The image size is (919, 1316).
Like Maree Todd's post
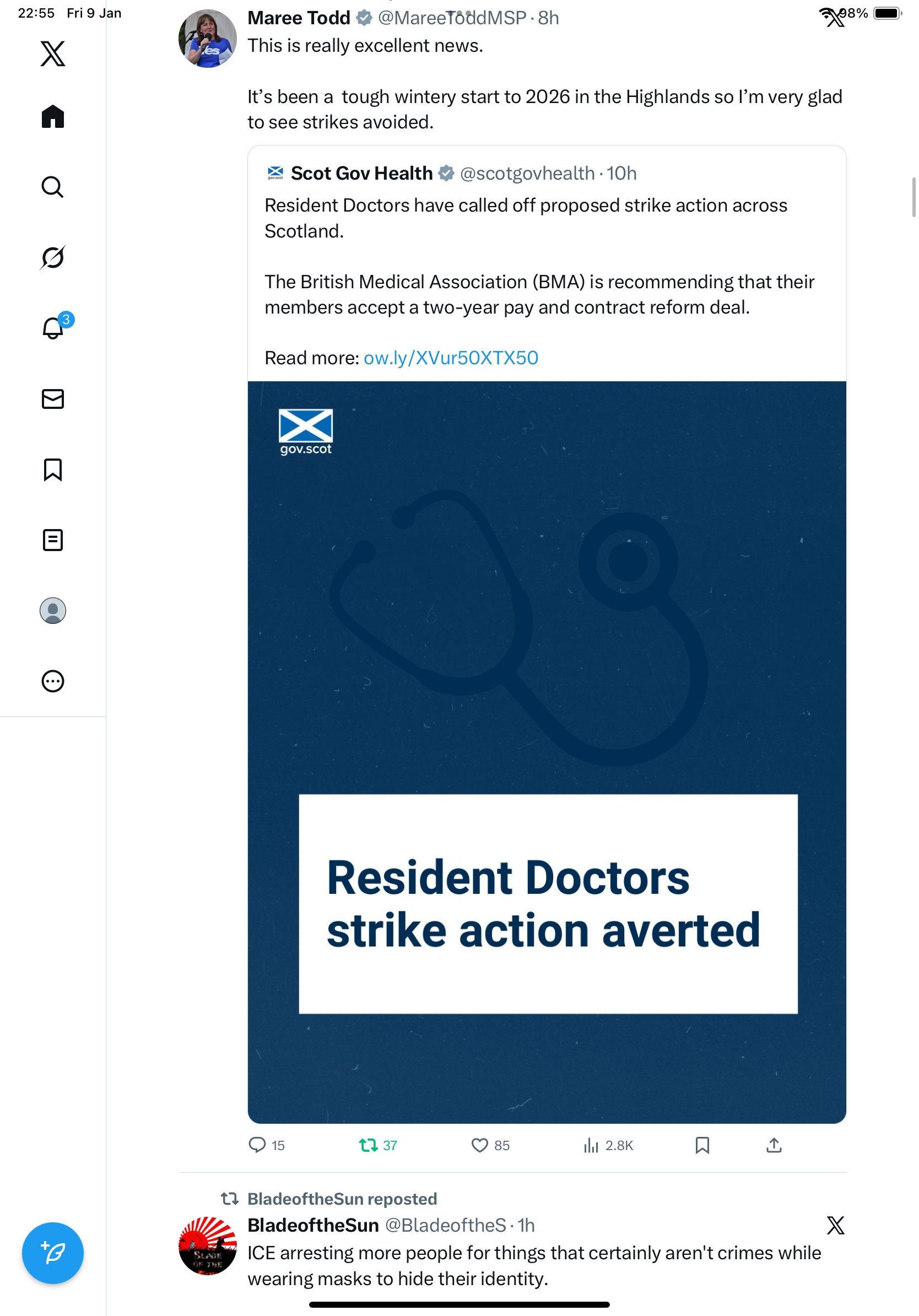[479, 1145]
